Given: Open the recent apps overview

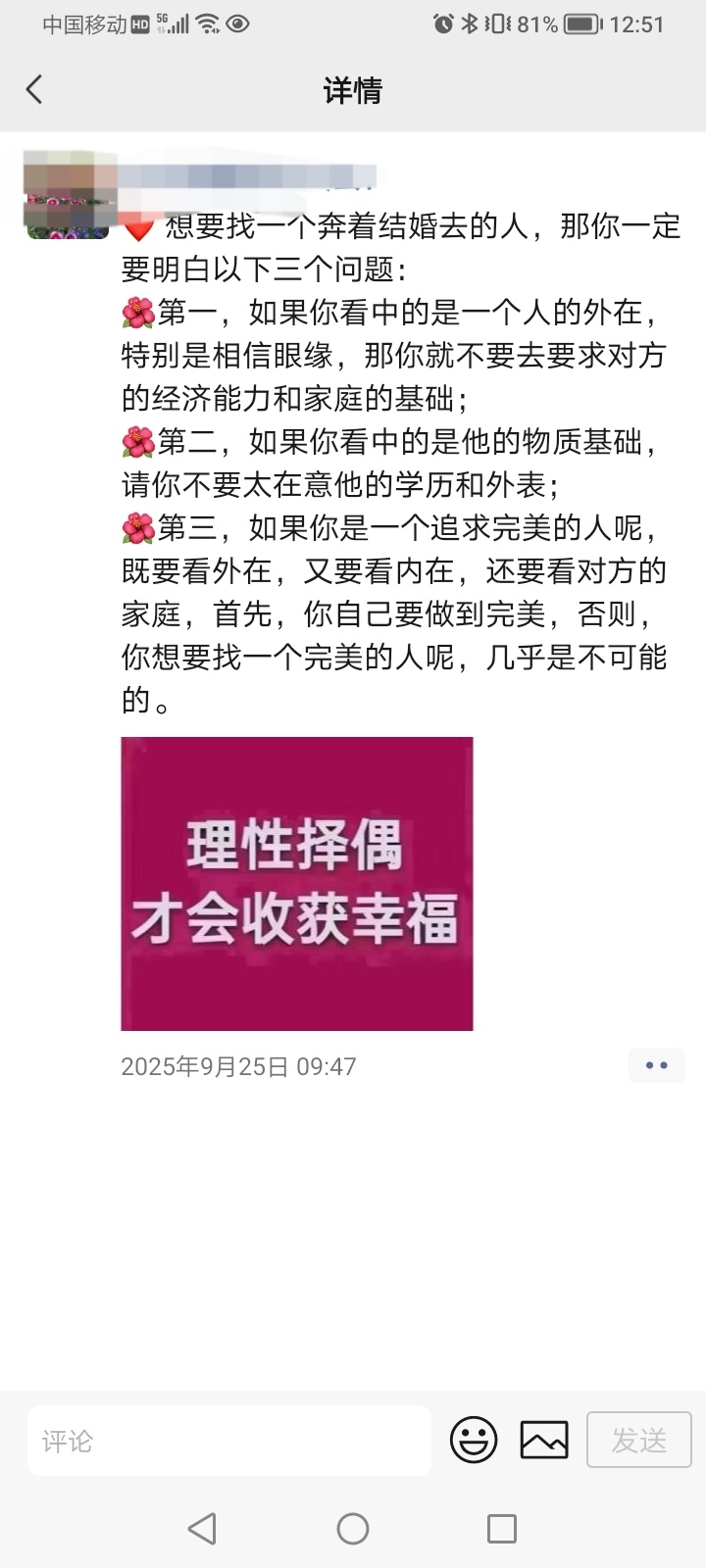Looking at the screenshot, I should [x=502, y=1528].
